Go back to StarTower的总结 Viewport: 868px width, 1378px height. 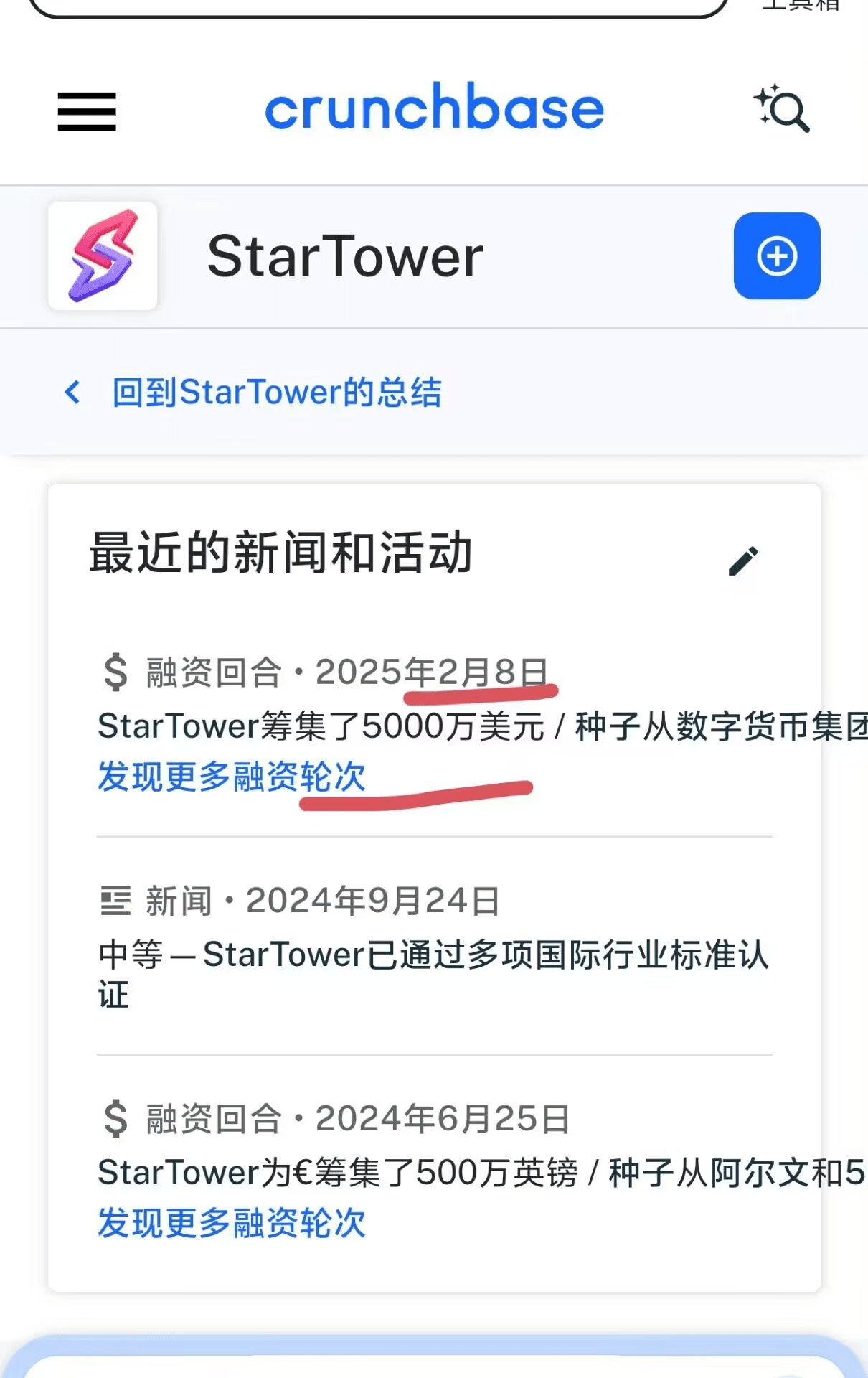point(276,392)
